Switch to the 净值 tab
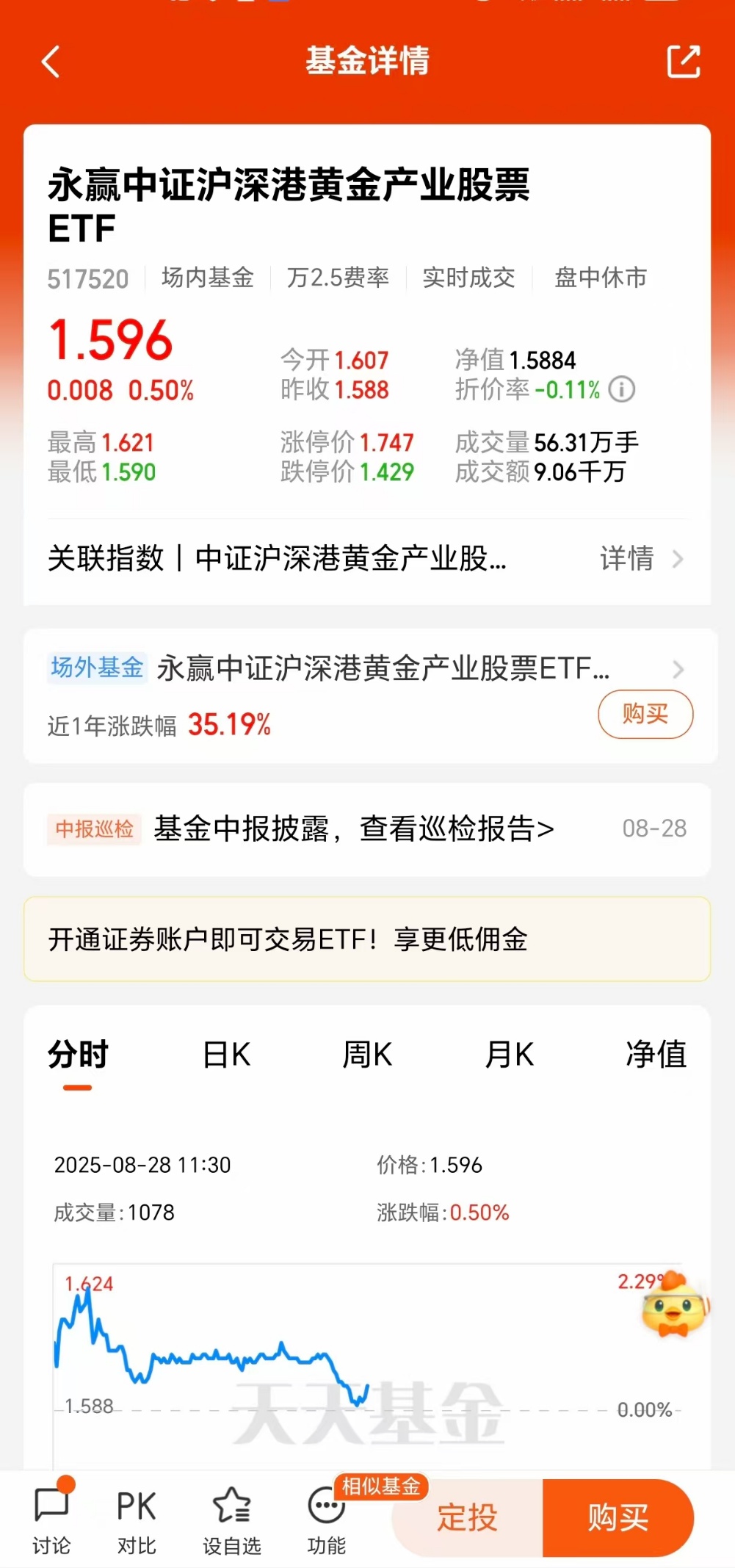The width and height of the screenshot is (735, 1568). 655,1055
